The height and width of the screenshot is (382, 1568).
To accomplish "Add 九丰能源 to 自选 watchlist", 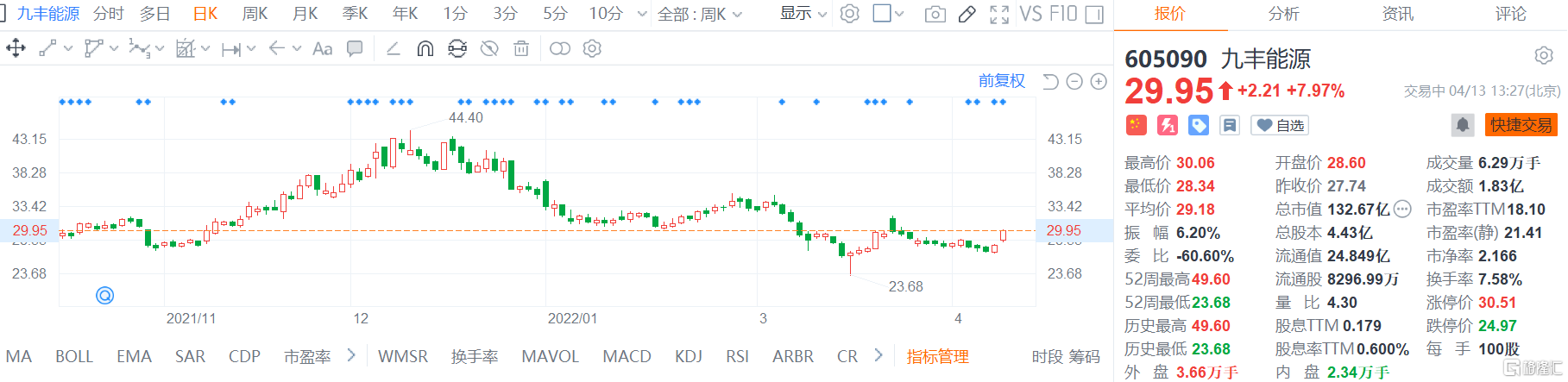I will pos(1281,126).
